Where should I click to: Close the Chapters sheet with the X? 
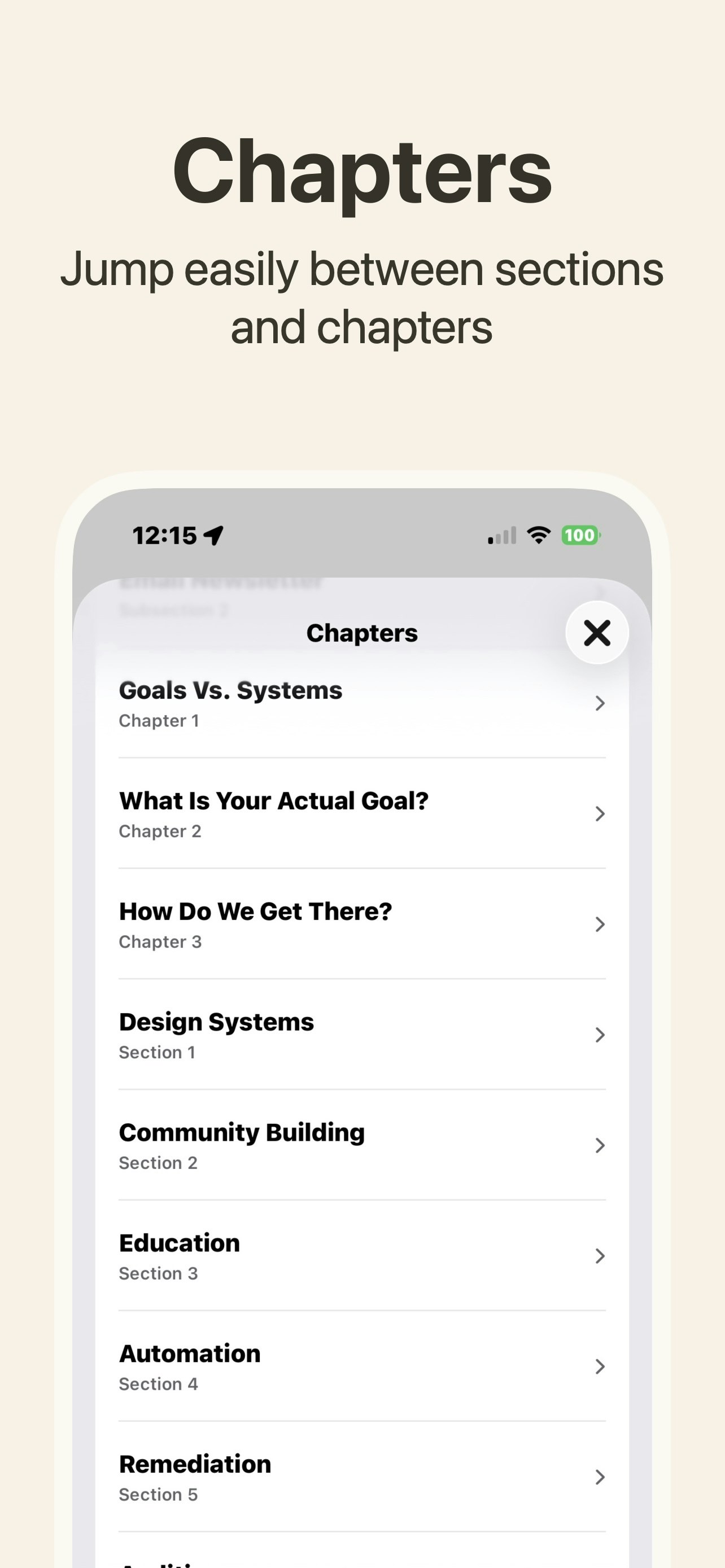[597, 633]
